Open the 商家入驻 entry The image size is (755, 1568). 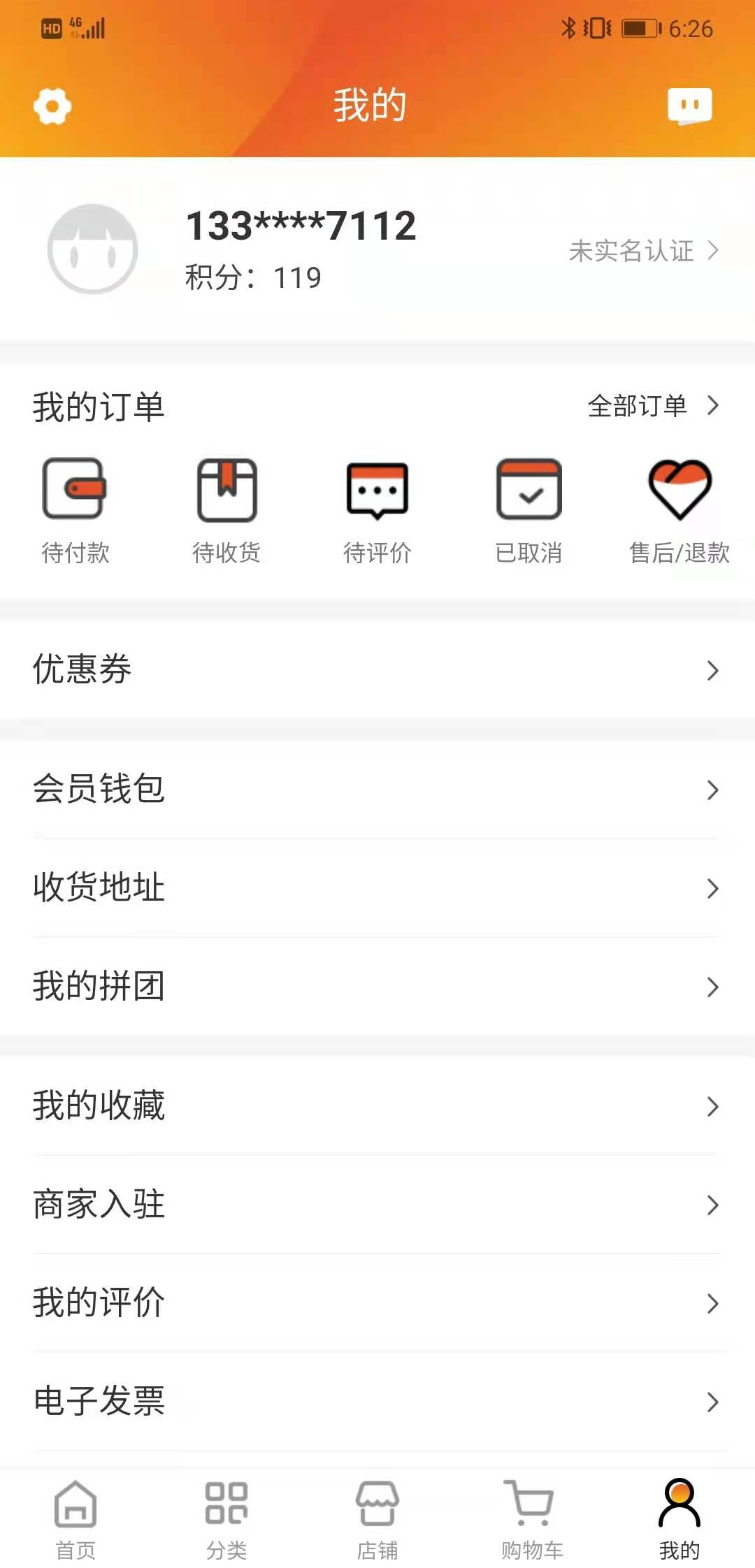(377, 1203)
